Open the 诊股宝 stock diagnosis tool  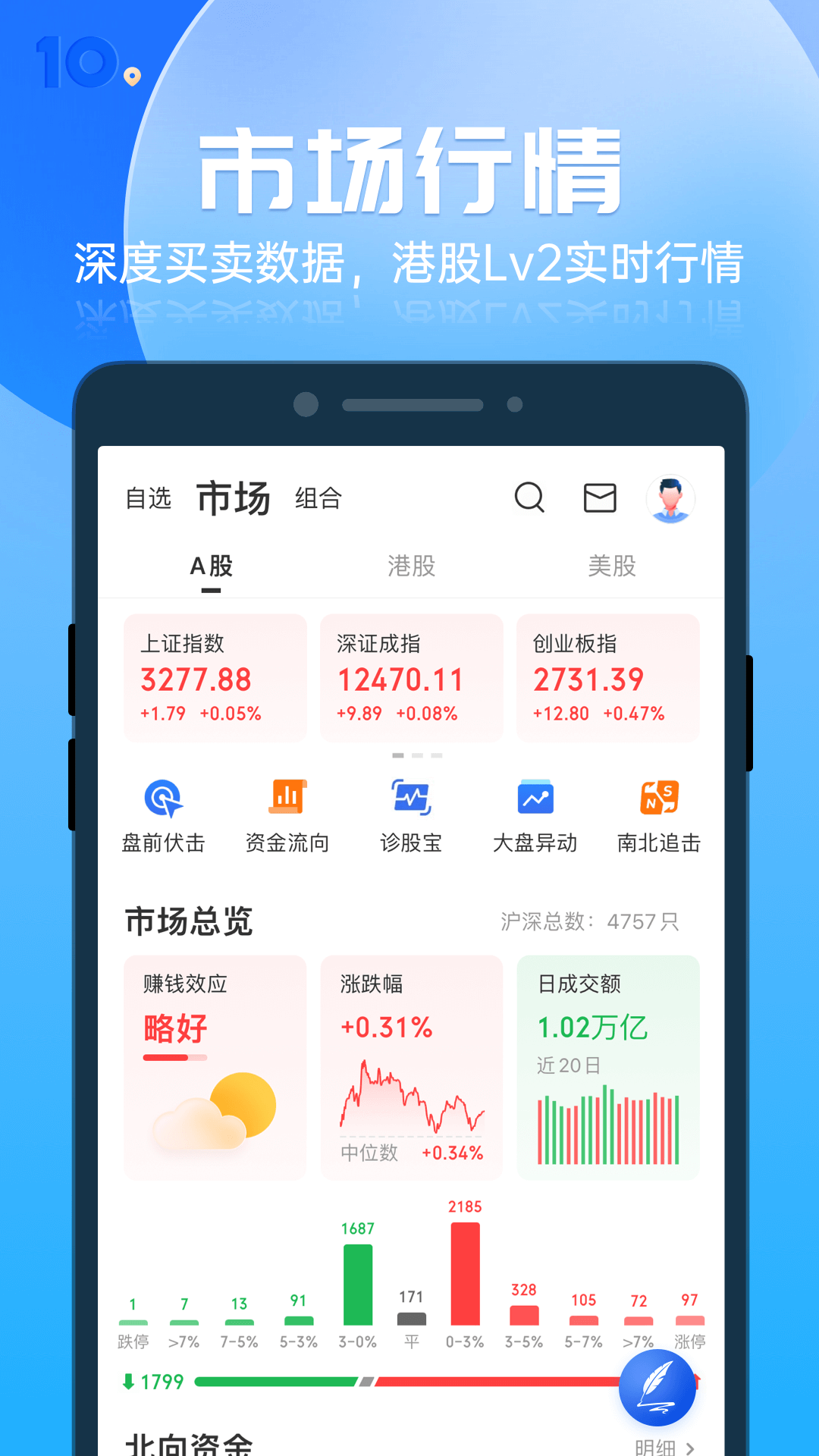411,811
